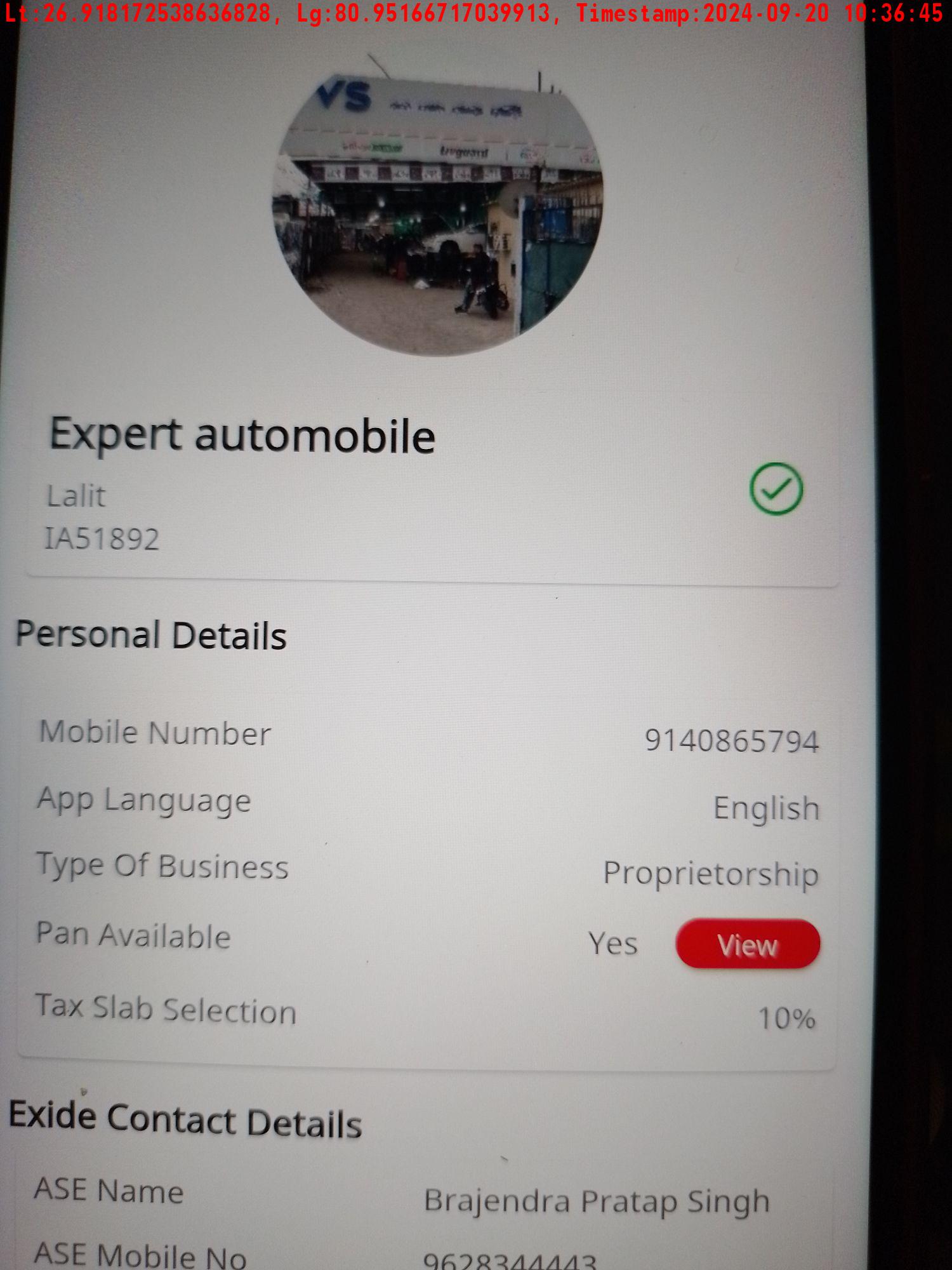Image resolution: width=952 pixels, height=1270 pixels.
Task: Tap the View button for Pan Available
Action: 748,944
